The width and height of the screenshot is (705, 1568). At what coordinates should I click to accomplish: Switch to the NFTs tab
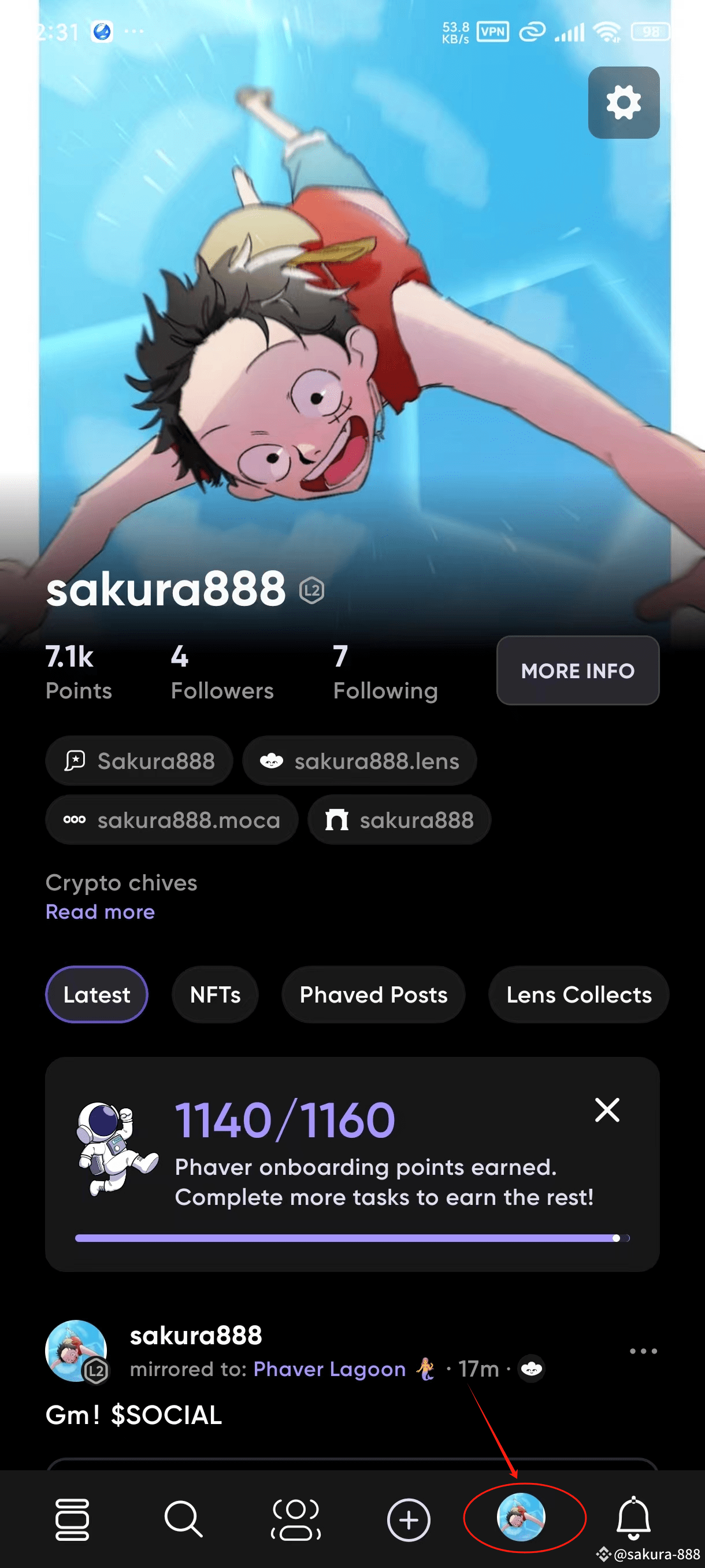pos(215,994)
